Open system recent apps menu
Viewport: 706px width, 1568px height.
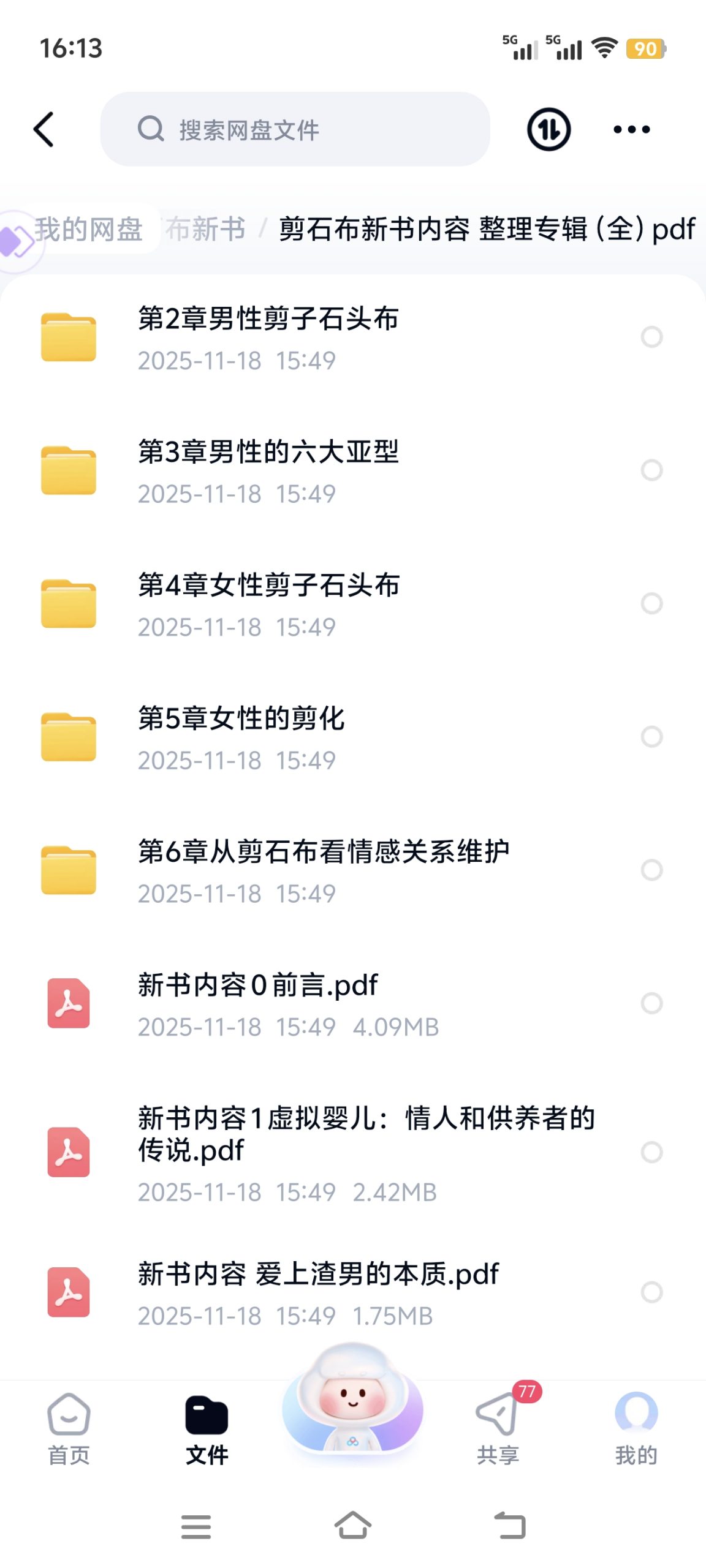196,1525
